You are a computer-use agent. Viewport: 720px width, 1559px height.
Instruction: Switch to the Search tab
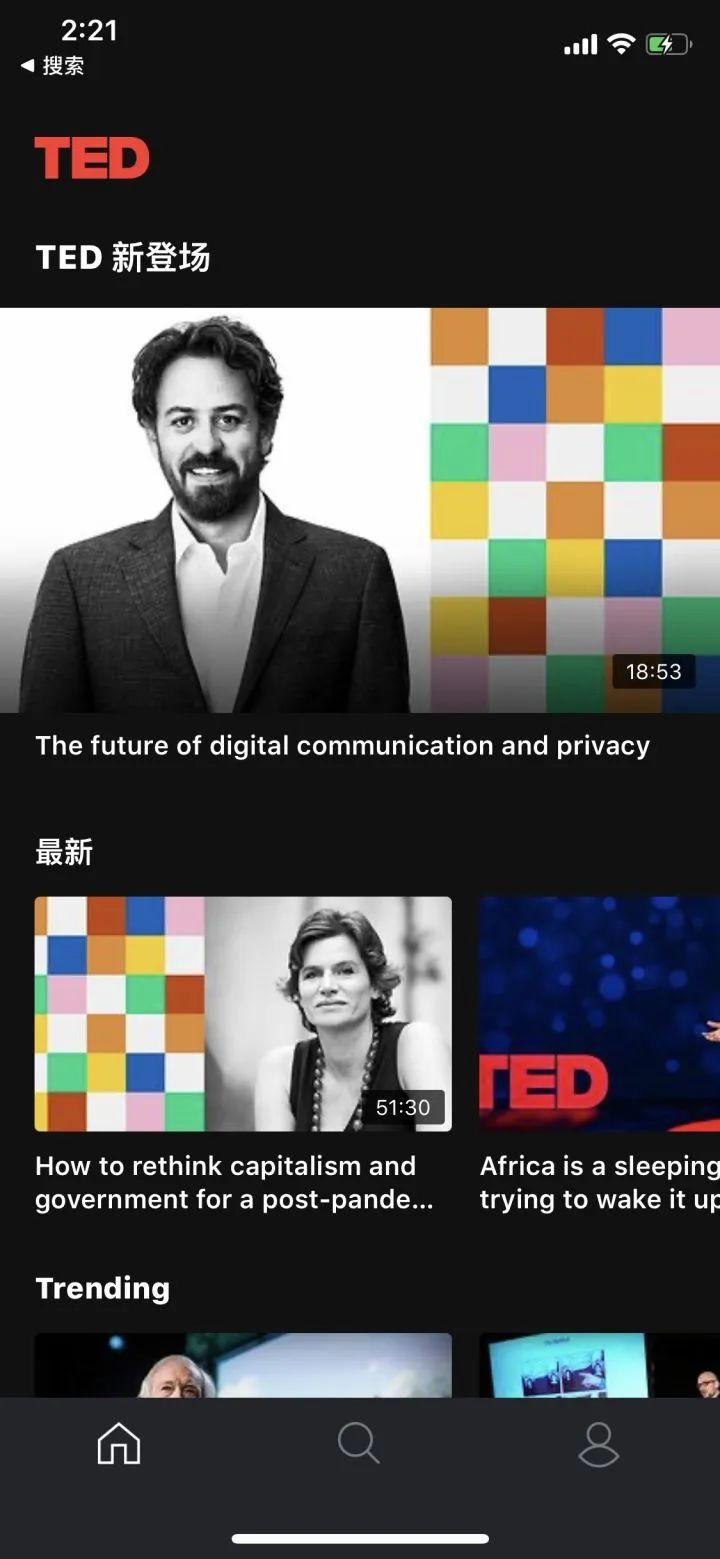pyautogui.click(x=358, y=1443)
